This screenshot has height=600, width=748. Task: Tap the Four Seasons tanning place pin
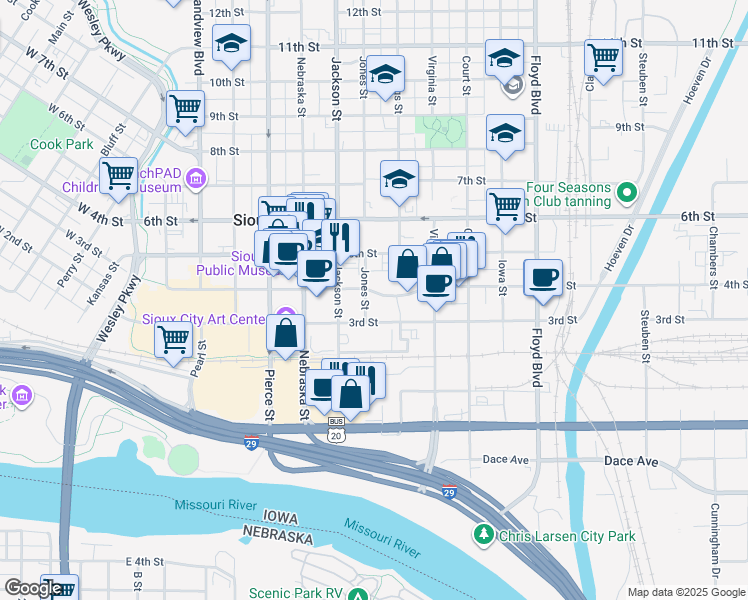point(627,190)
